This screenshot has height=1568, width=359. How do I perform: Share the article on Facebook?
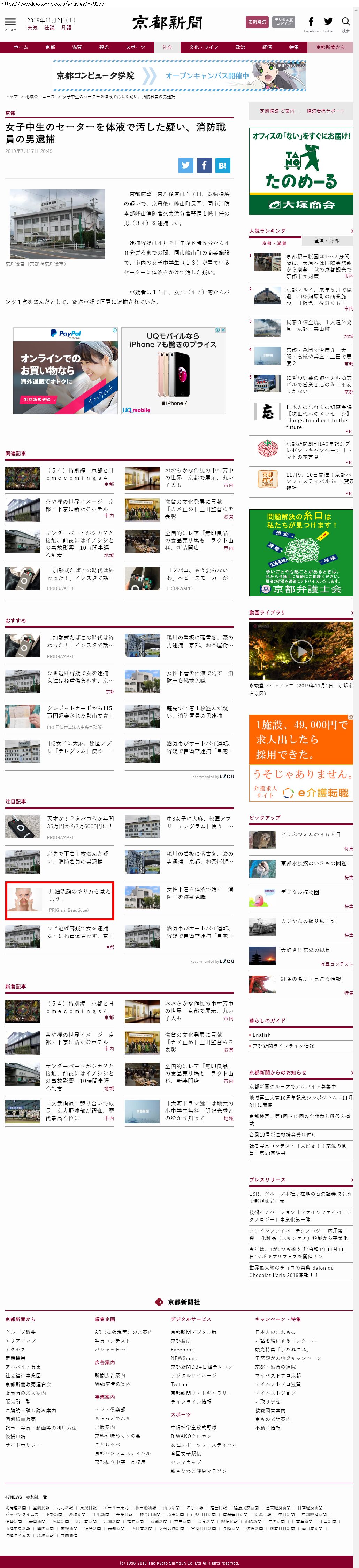[204, 165]
